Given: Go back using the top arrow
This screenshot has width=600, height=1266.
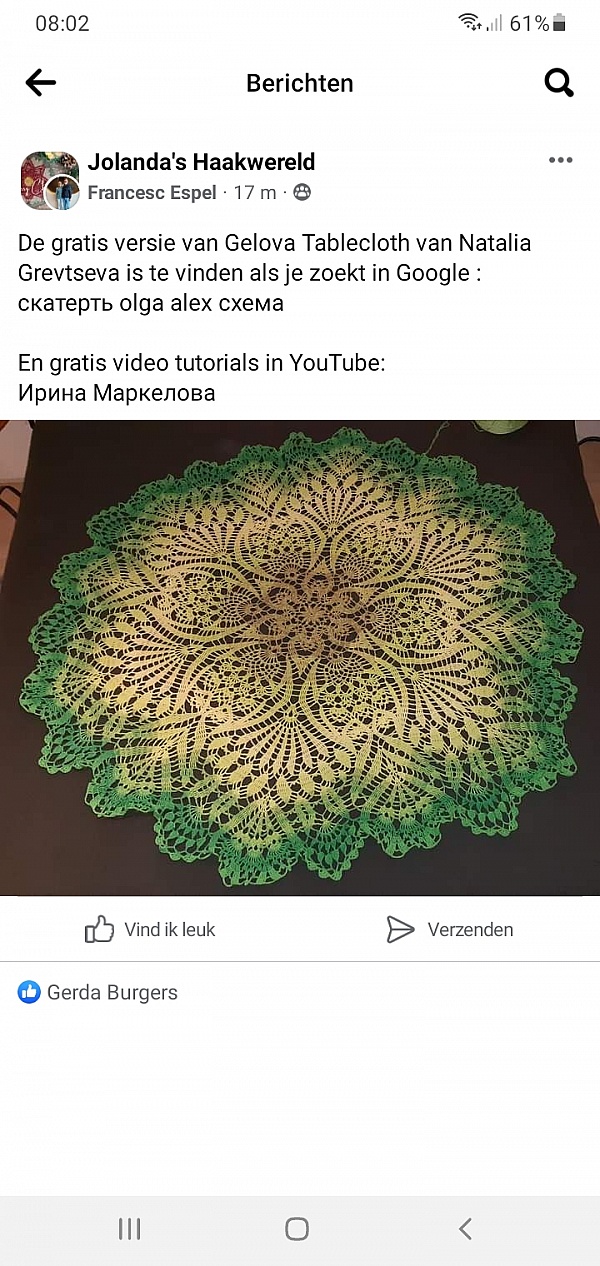Looking at the screenshot, I should pos(41,83).
